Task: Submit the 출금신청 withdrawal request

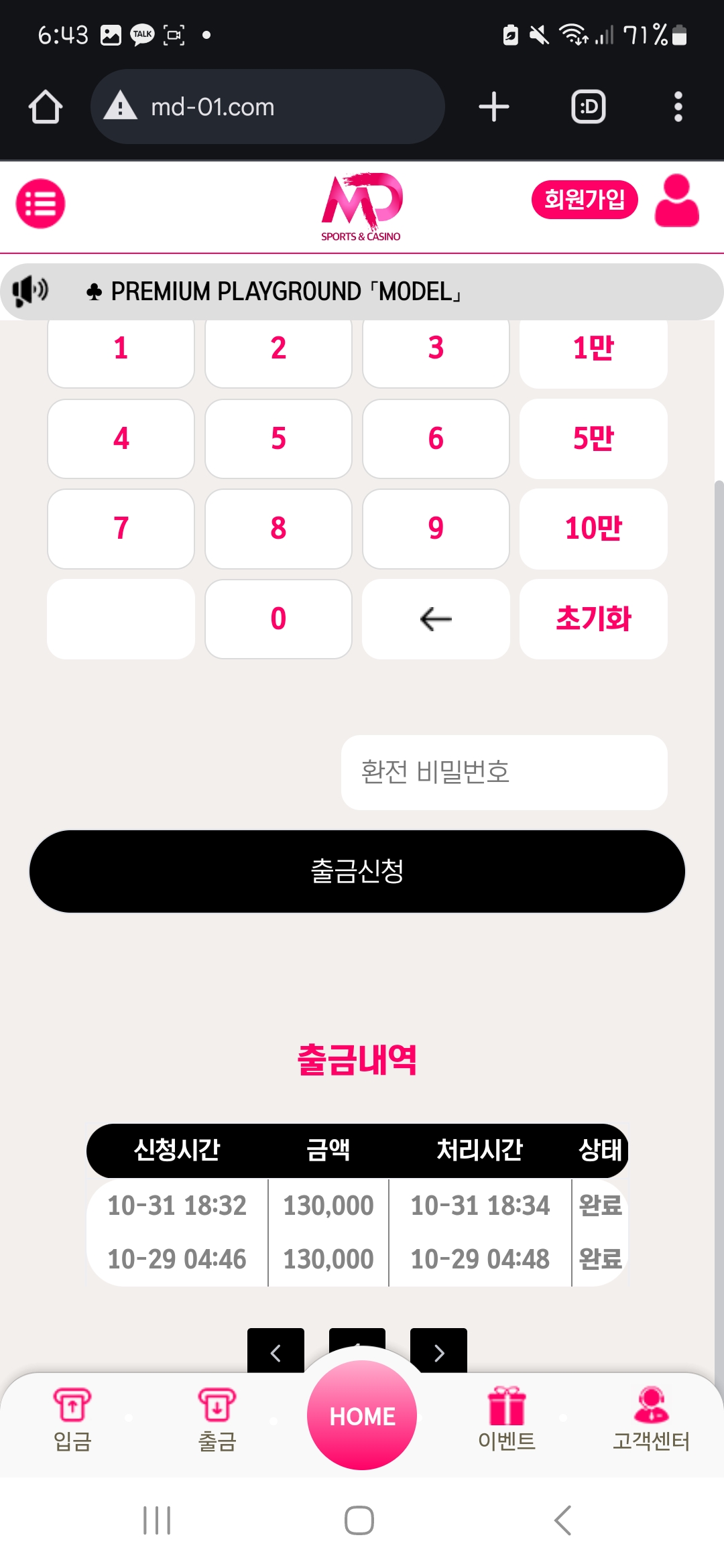Action: (357, 871)
